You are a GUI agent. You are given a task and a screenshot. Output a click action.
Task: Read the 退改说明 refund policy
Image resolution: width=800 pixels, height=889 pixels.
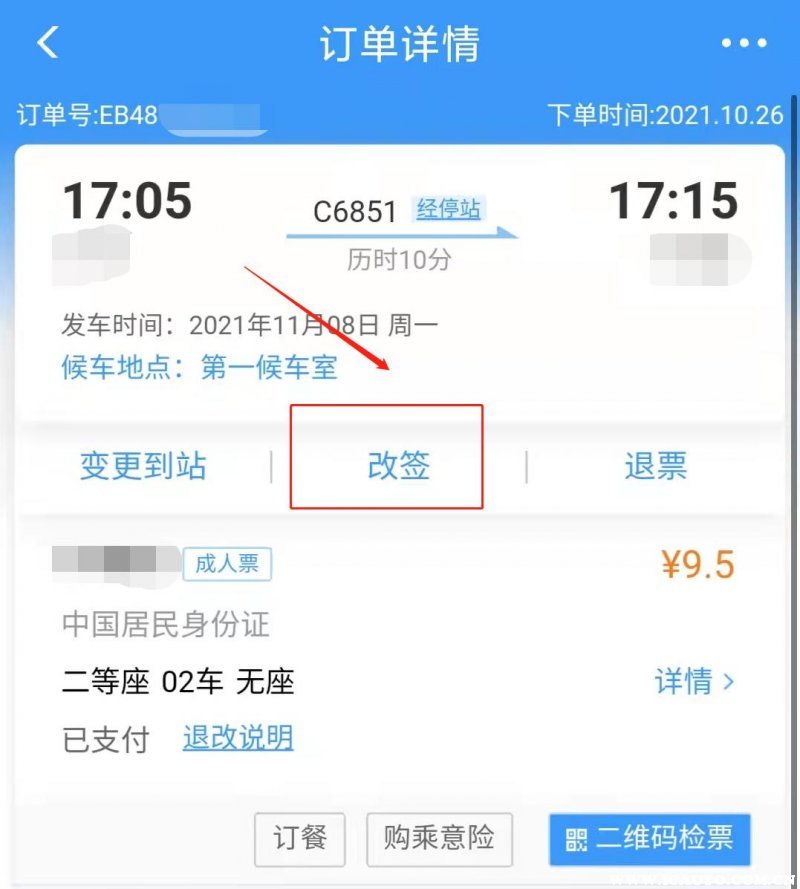coord(238,738)
